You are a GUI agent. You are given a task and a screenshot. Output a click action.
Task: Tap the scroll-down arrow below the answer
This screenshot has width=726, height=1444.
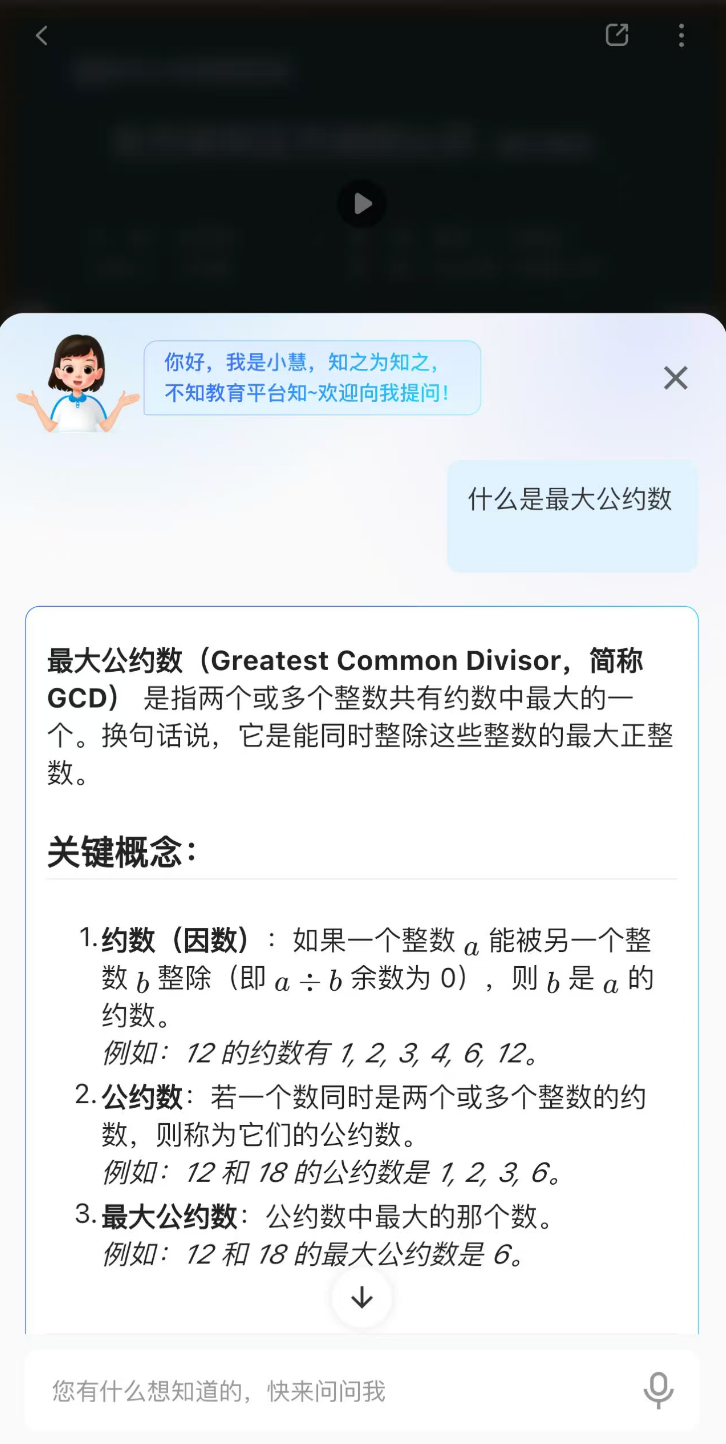coord(361,1297)
